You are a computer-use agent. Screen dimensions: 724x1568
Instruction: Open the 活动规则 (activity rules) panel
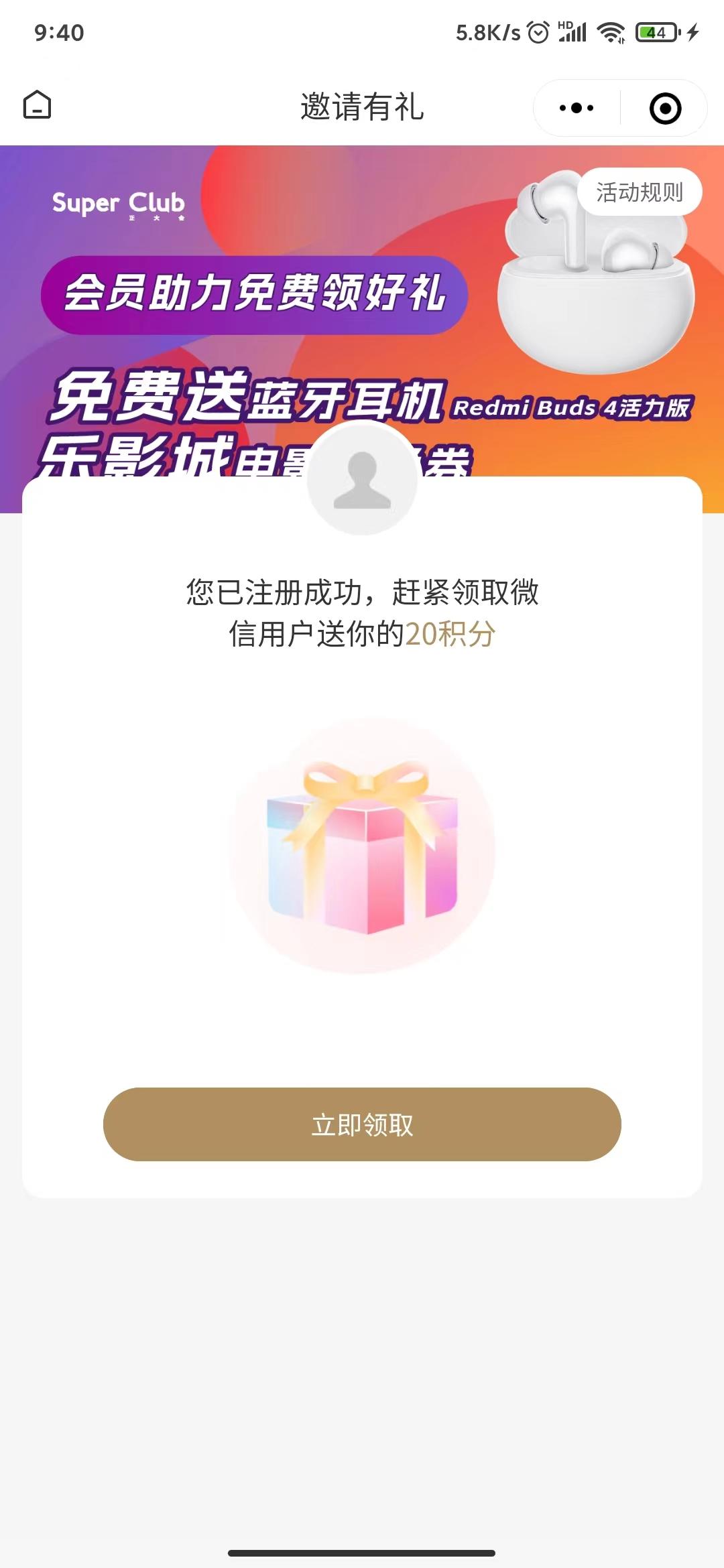pos(638,192)
